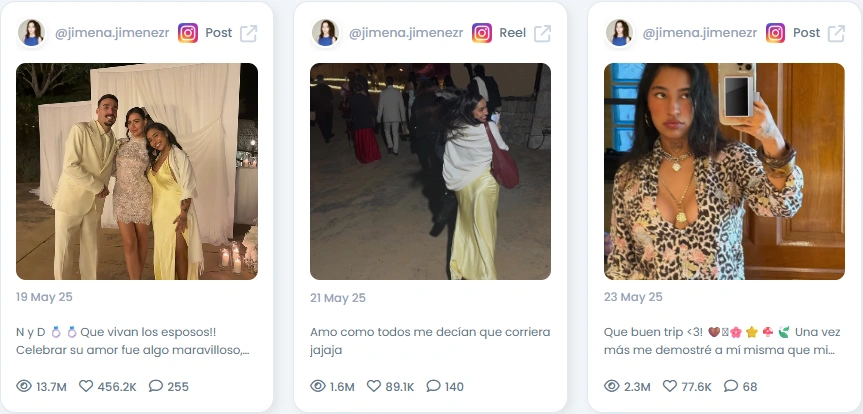Open the wedding photo from 19 May
Image resolution: width=863 pixels, height=414 pixels.
[137, 171]
